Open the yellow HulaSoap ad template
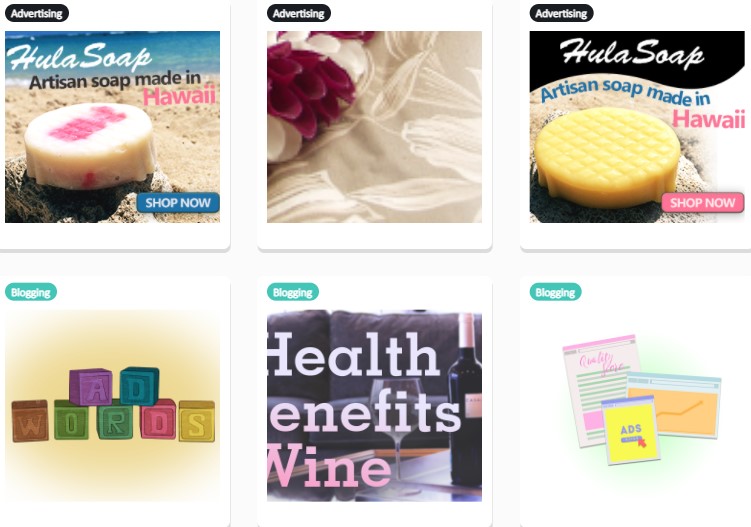751x527 pixels. [x=637, y=127]
